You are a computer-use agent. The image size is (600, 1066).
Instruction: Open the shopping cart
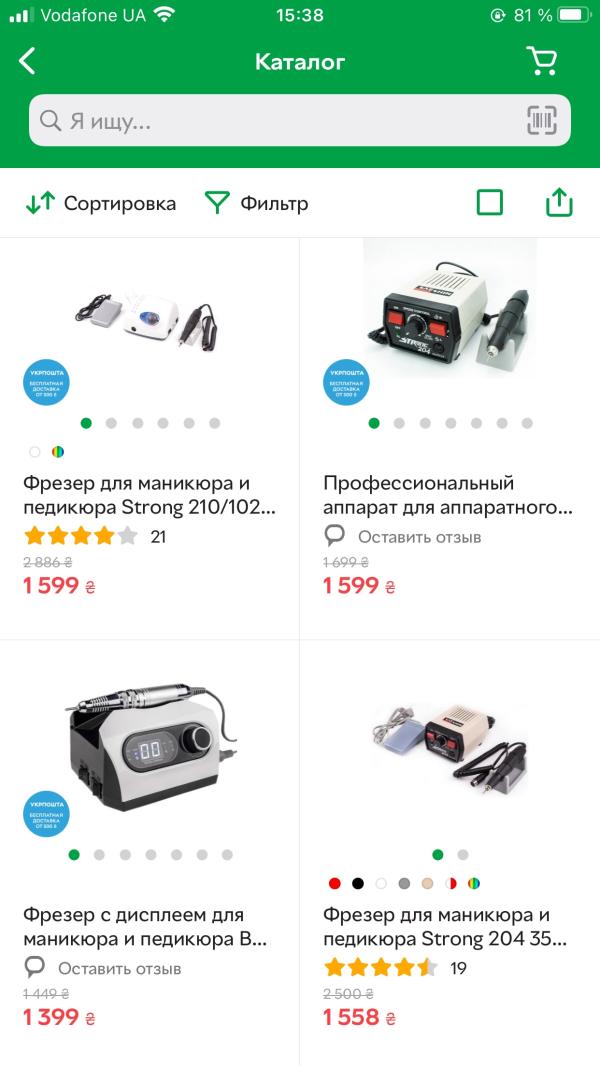pyautogui.click(x=541, y=61)
